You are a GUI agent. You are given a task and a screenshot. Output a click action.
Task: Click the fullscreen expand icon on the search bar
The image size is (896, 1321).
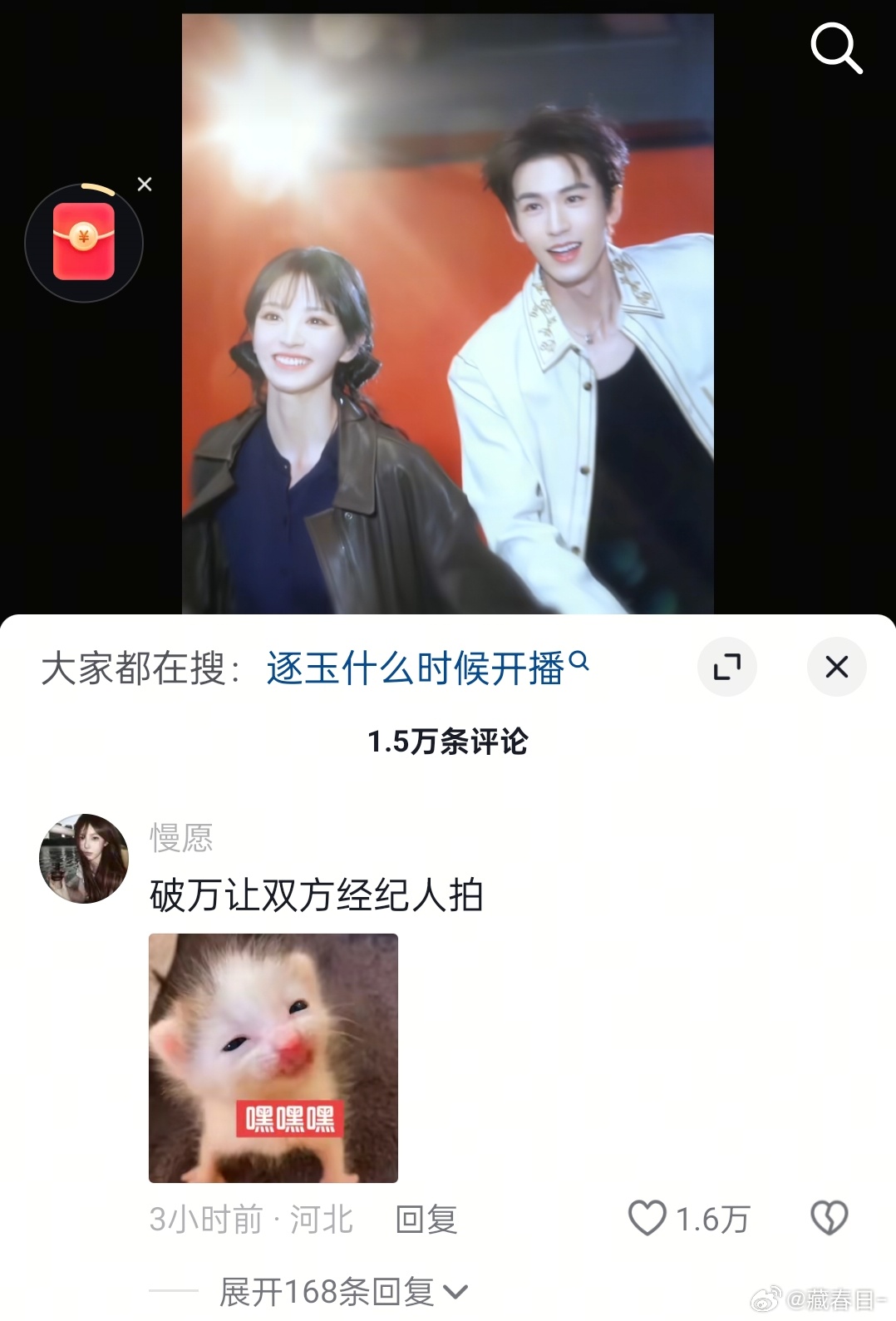(x=726, y=667)
